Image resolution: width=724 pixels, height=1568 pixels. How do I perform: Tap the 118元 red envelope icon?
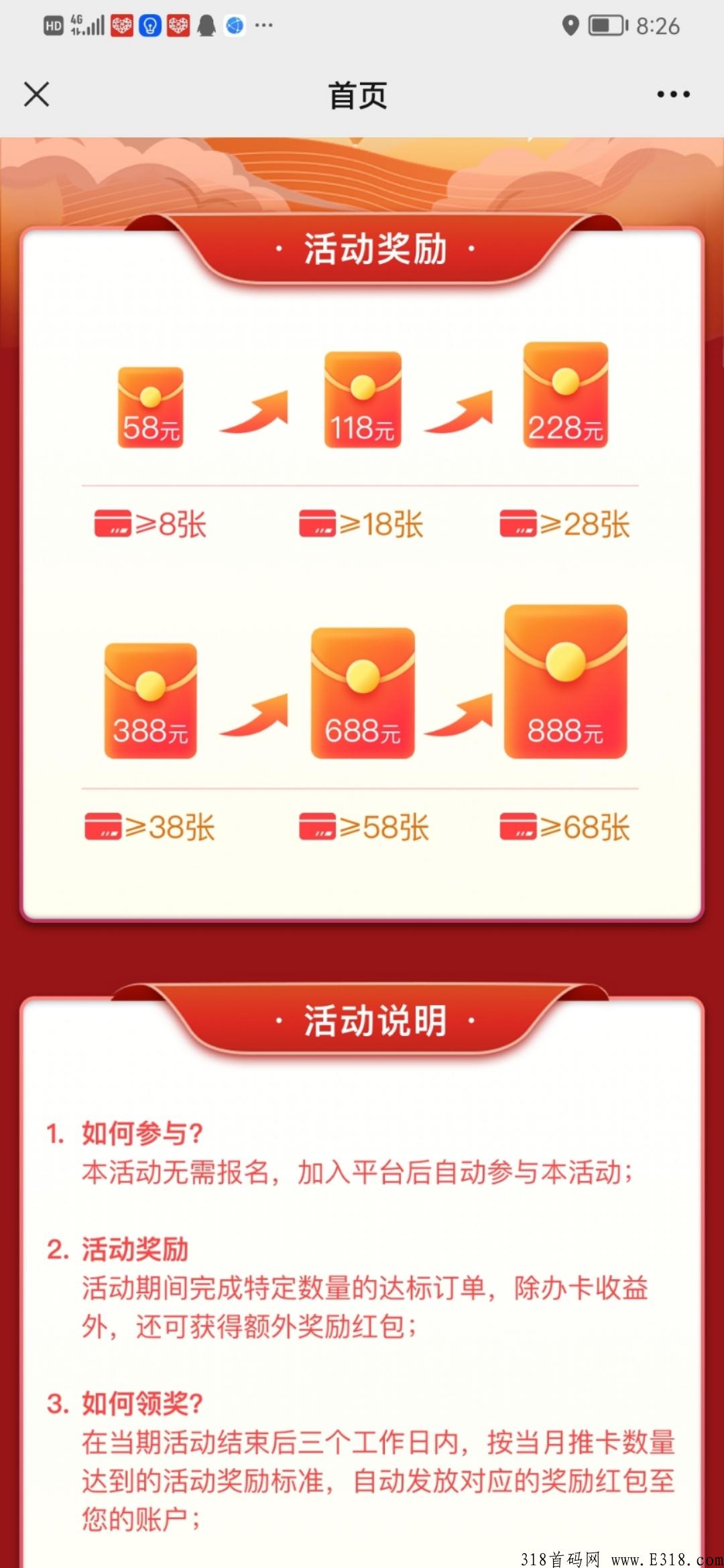pyautogui.click(x=362, y=399)
